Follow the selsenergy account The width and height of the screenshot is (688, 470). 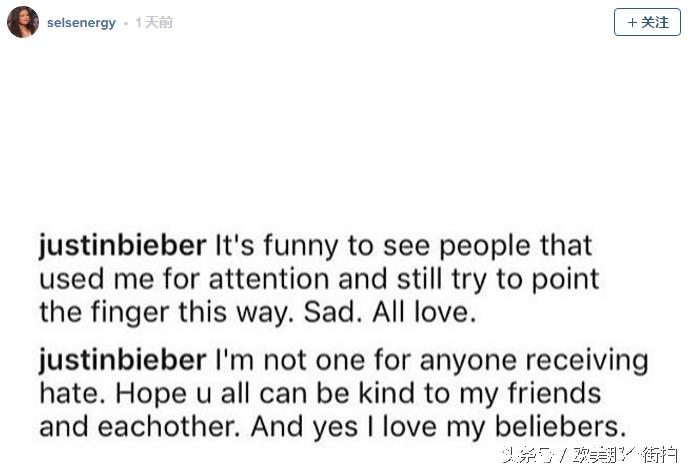[646, 22]
